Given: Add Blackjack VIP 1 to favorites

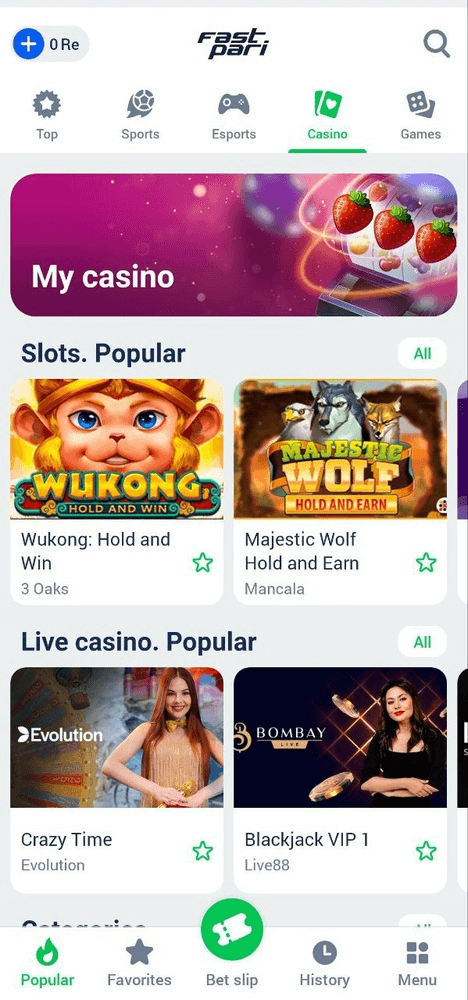Looking at the screenshot, I should click(x=426, y=851).
